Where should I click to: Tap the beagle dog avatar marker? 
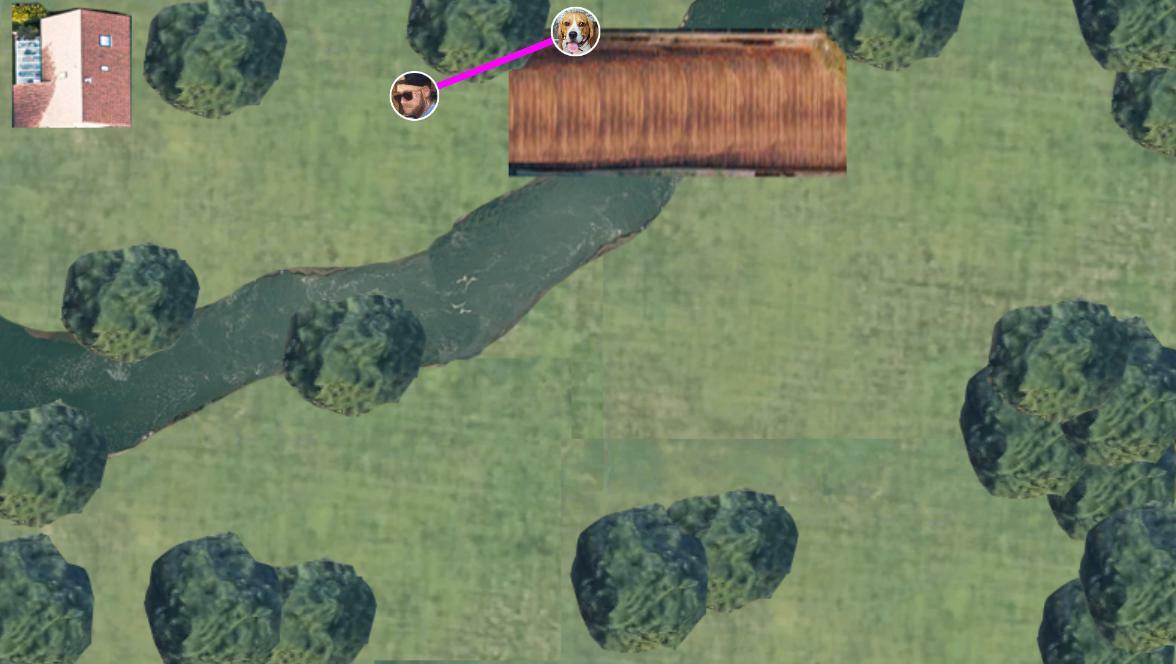point(575,31)
